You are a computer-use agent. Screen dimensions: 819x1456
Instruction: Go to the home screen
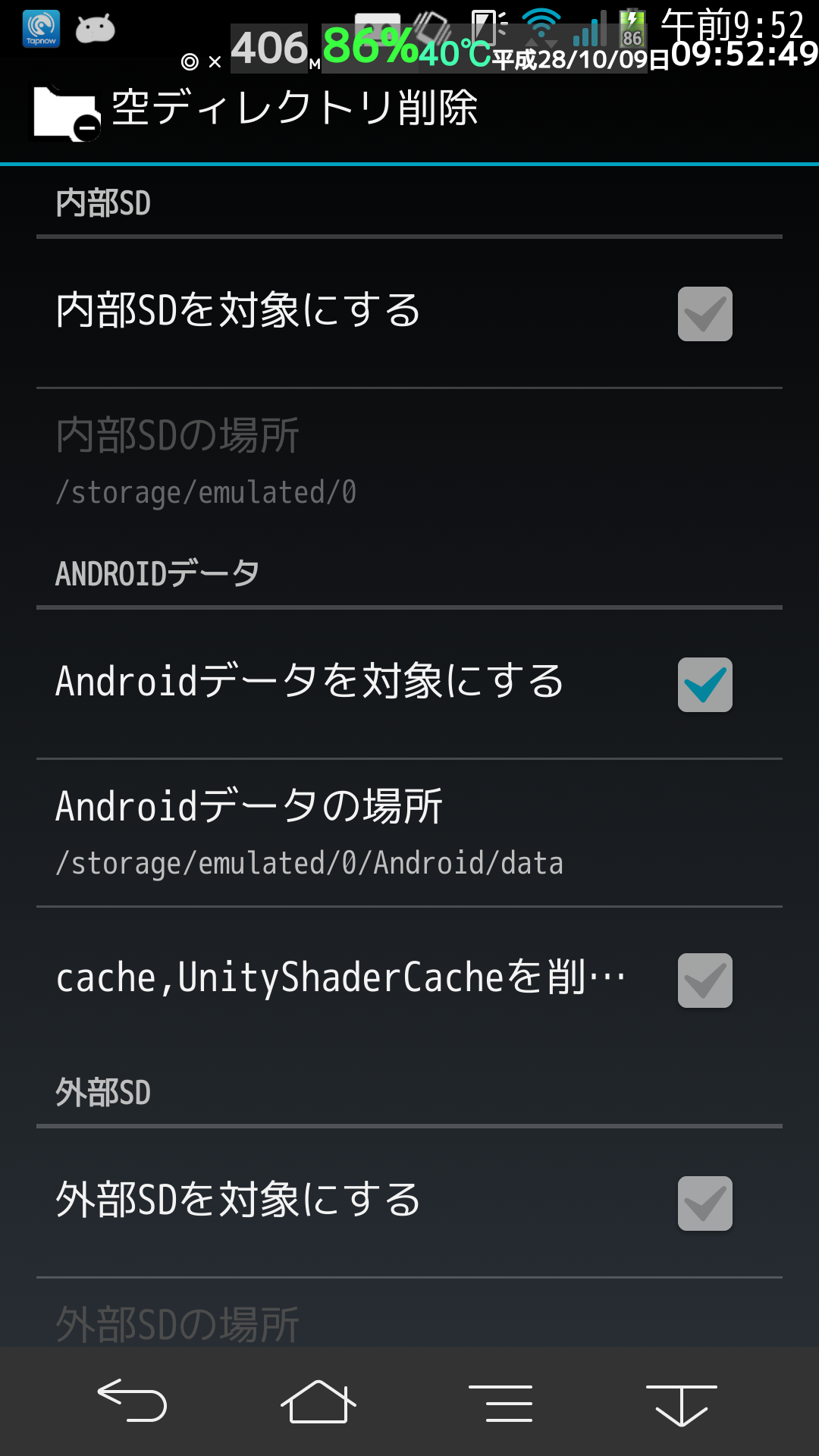pos(318,1402)
